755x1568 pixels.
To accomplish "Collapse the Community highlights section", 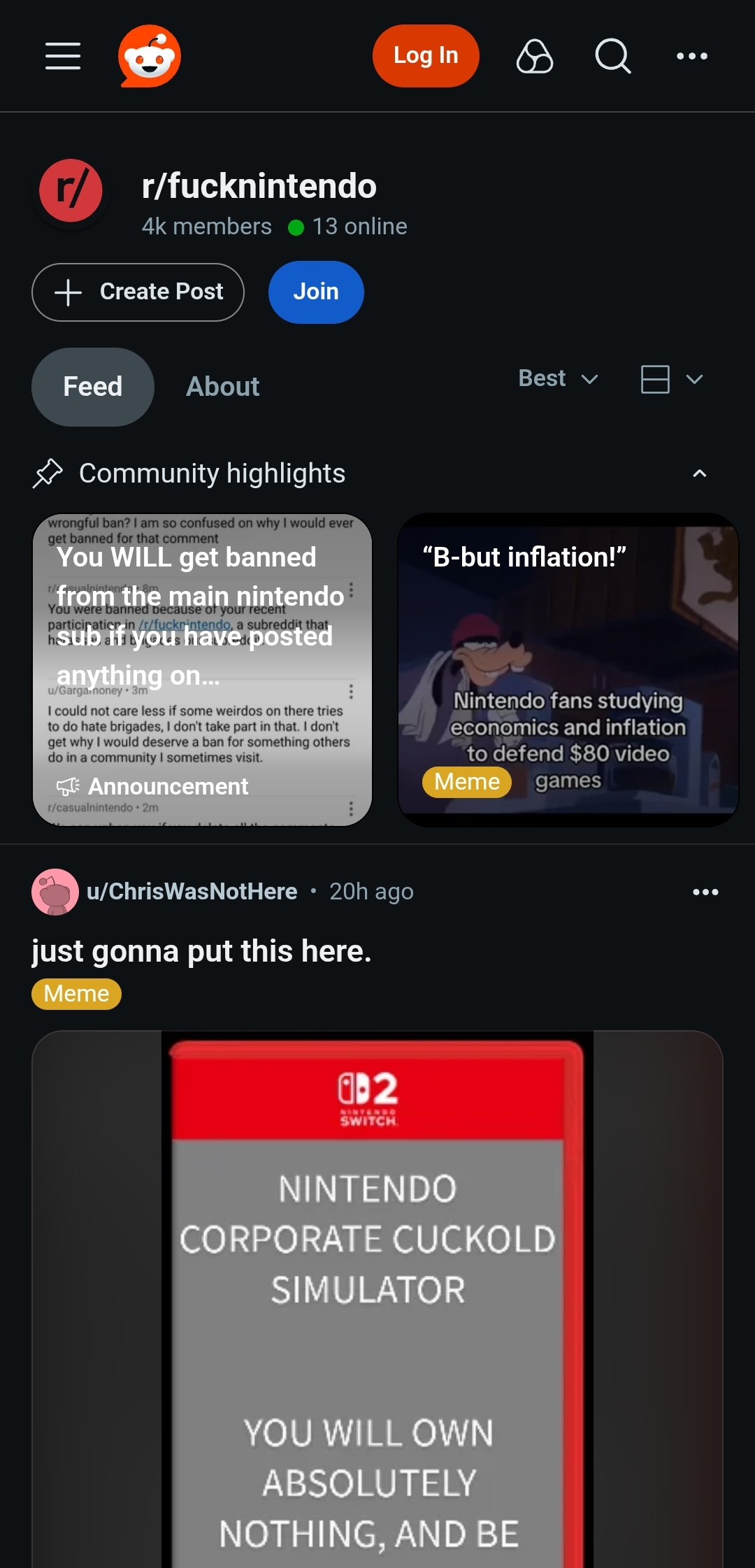I will tap(699, 473).
